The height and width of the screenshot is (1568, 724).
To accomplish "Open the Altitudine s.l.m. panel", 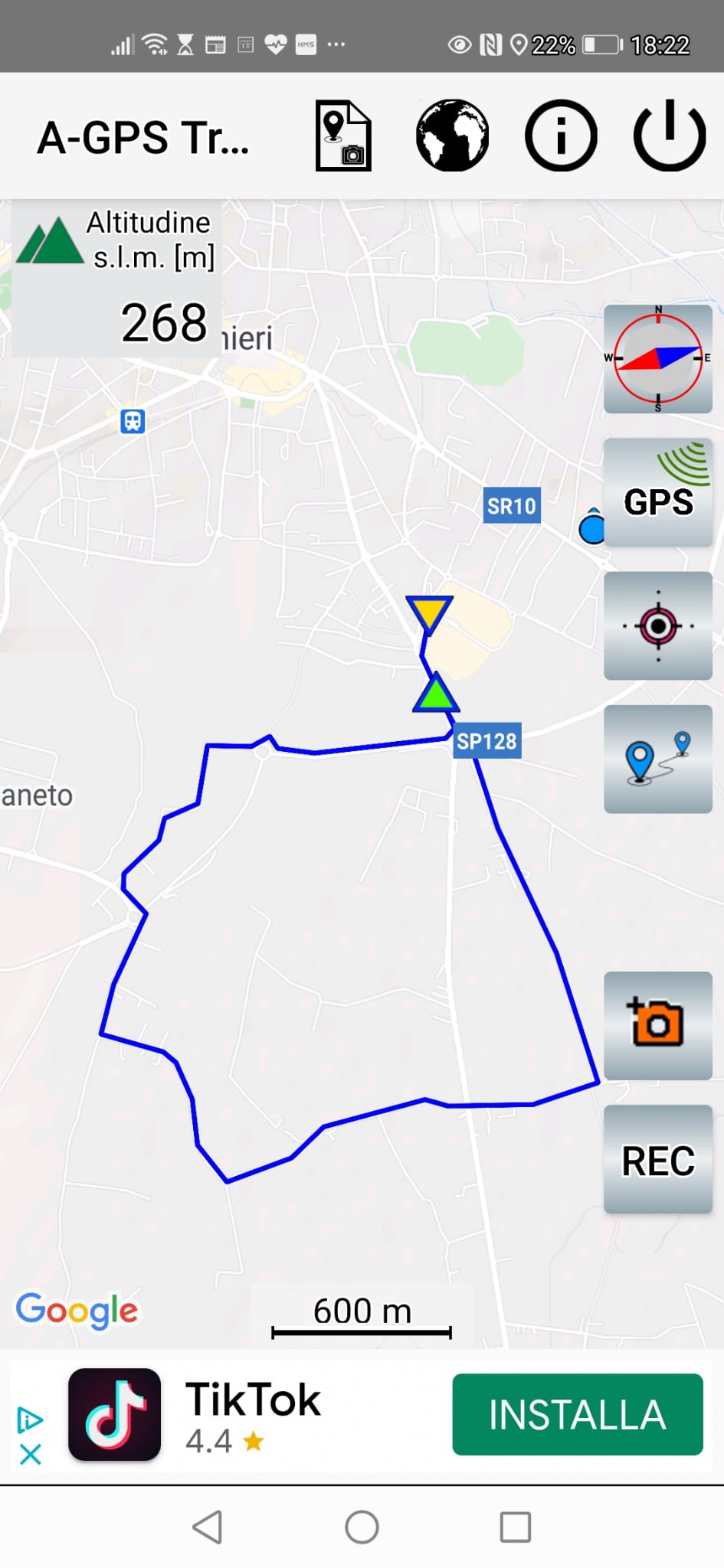I will [x=116, y=279].
